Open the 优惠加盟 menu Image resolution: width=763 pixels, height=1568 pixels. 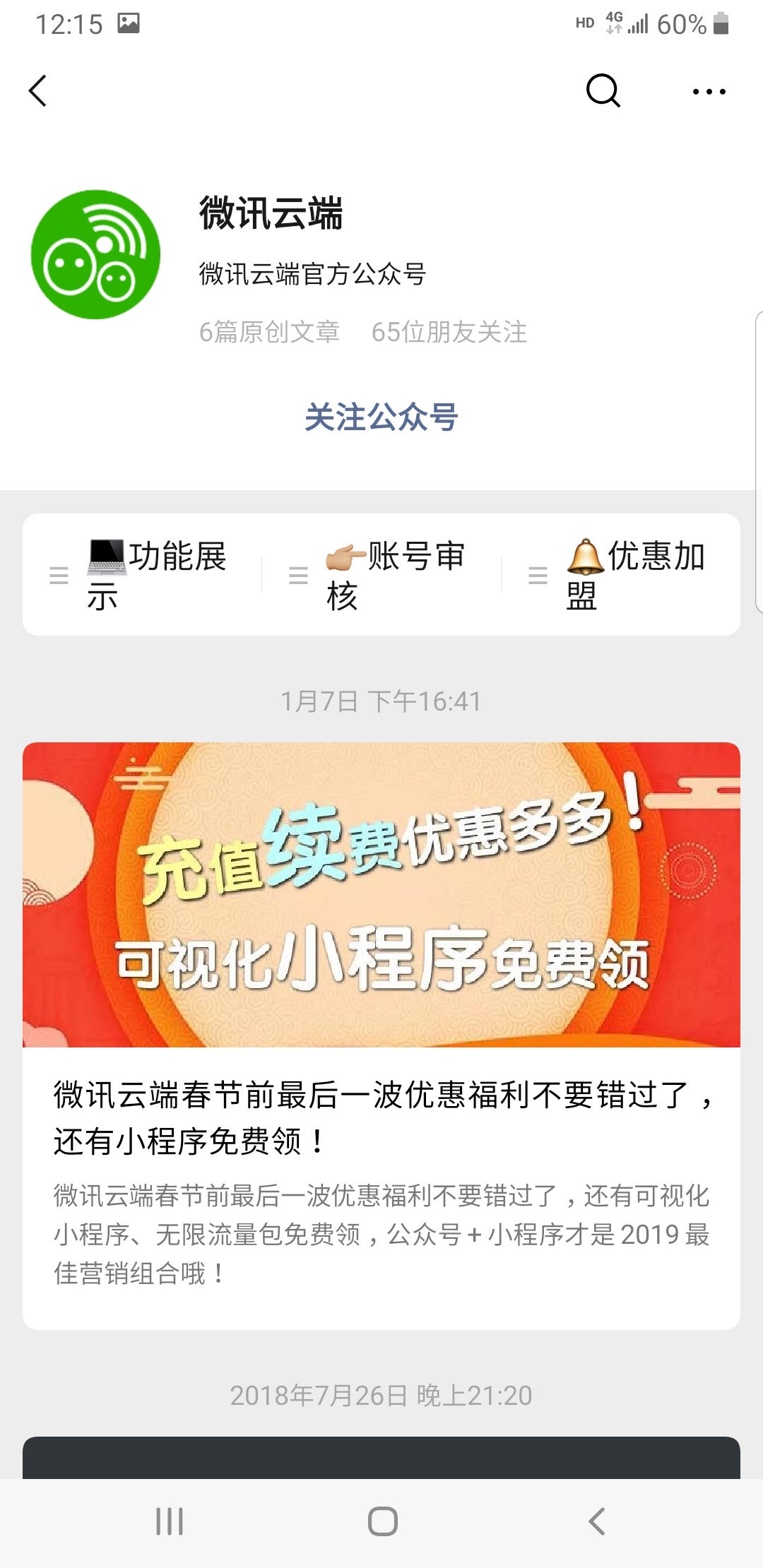click(x=621, y=575)
